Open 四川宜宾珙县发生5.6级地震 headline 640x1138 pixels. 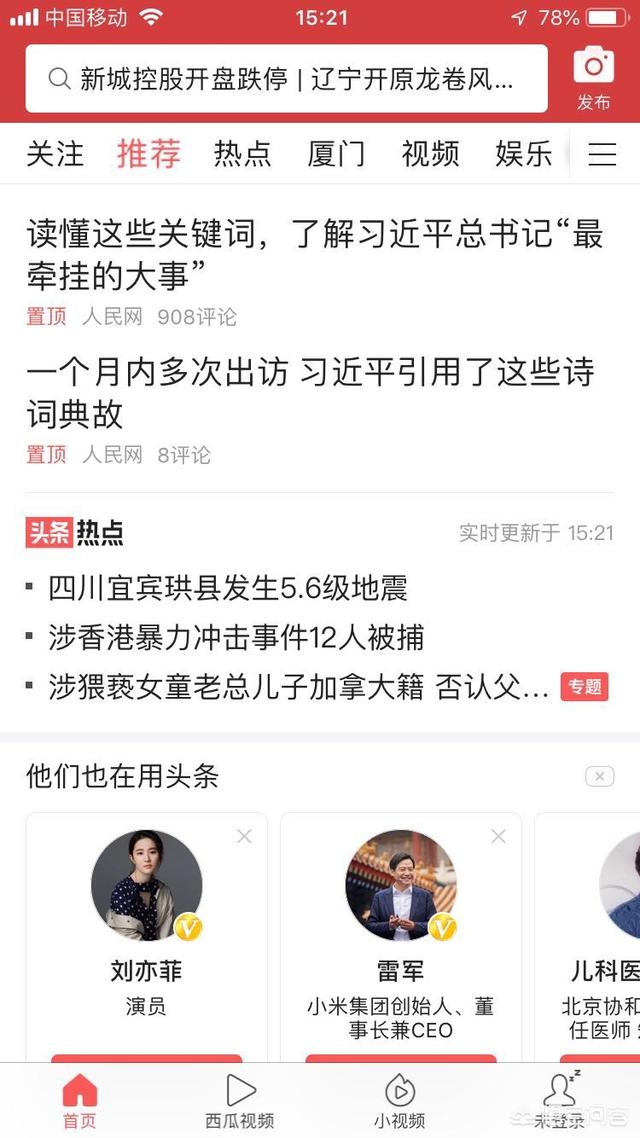click(x=228, y=588)
